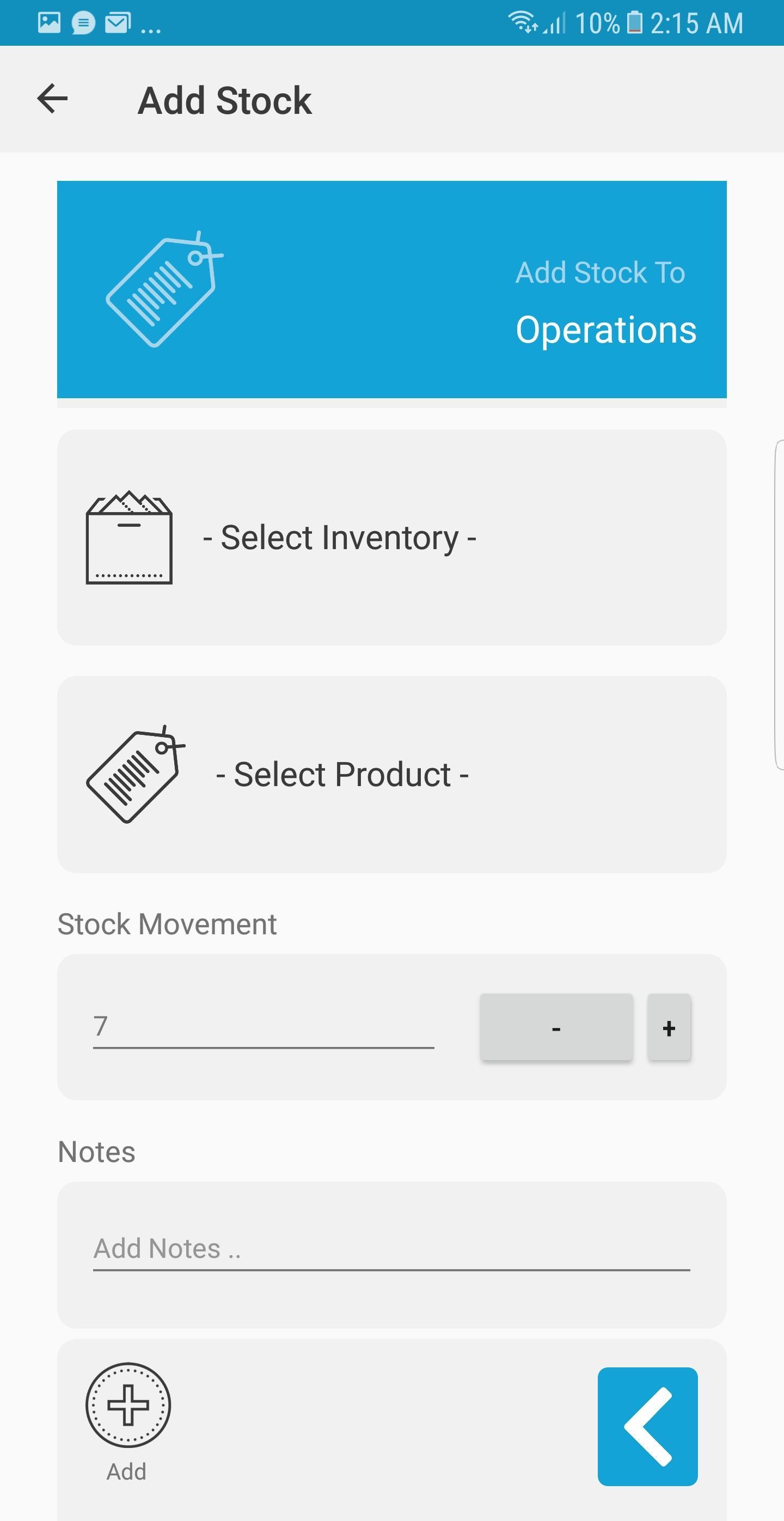
Task: Focus the Add Notes text field
Action: point(391,1249)
